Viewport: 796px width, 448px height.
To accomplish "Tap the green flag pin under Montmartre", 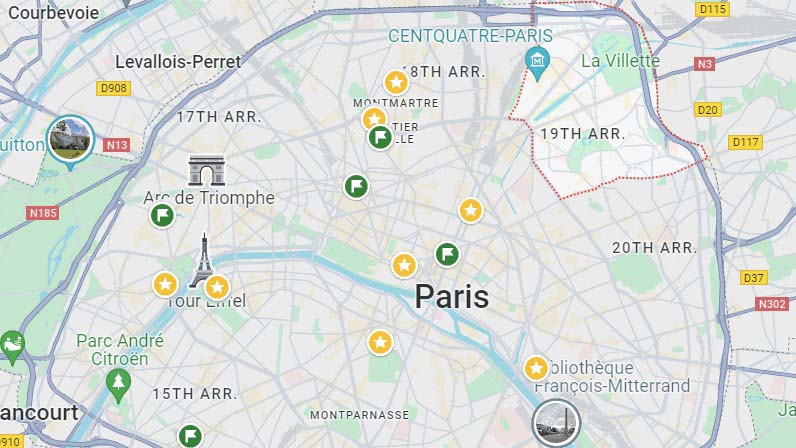I will 380,137.
